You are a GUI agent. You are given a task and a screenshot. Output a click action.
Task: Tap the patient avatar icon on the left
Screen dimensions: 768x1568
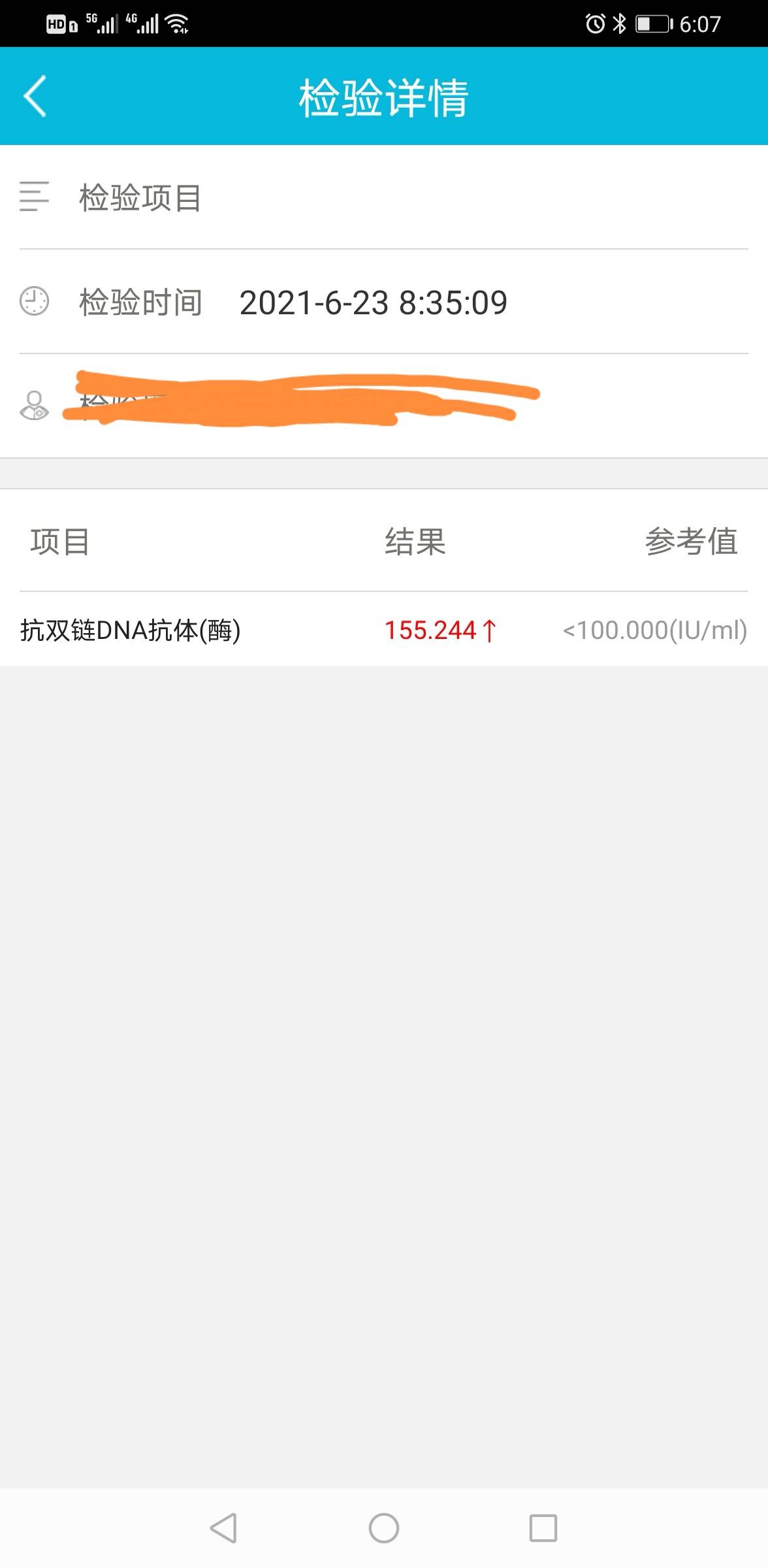click(x=34, y=406)
